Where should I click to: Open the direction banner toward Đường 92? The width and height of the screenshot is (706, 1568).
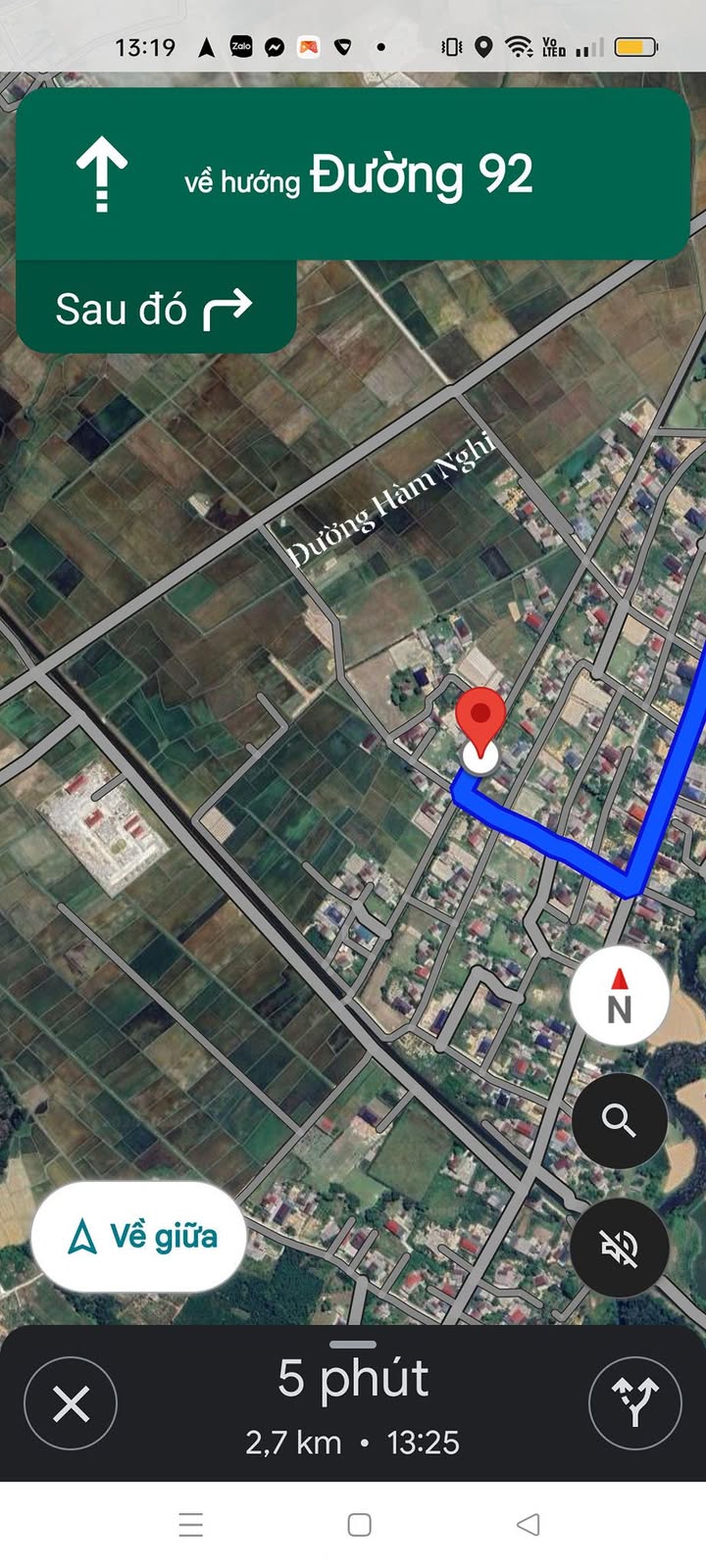(353, 174)
